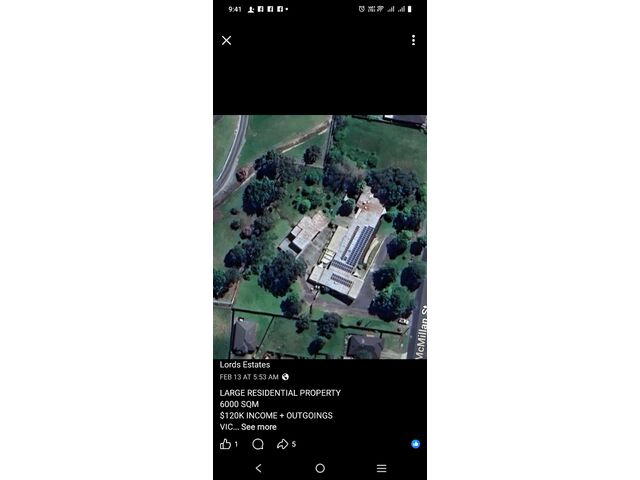The width and height of the screenshot is (640, 480).
Task: Open Lords Estates profile
Action: (x=245, y=365)
